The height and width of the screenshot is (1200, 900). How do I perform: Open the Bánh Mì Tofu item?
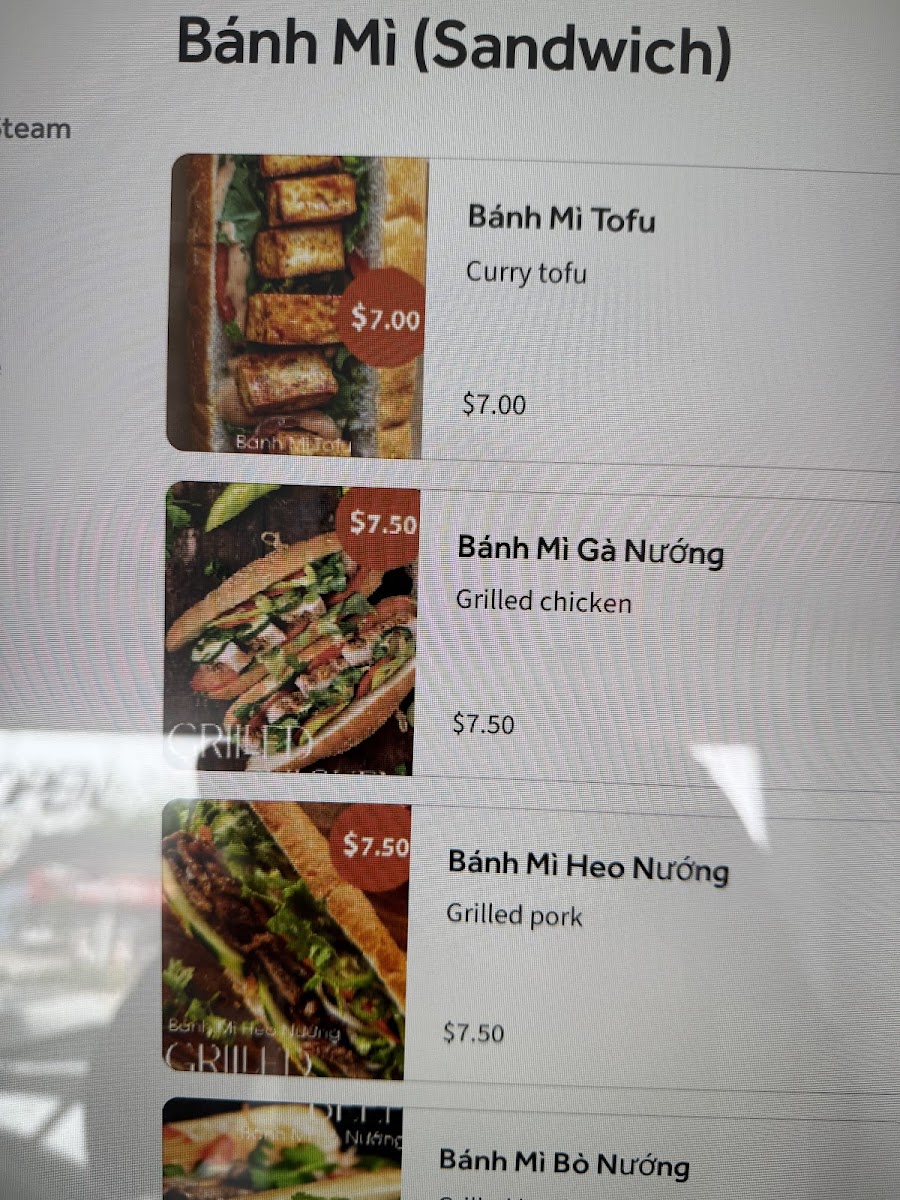click(x=535, y=308)
